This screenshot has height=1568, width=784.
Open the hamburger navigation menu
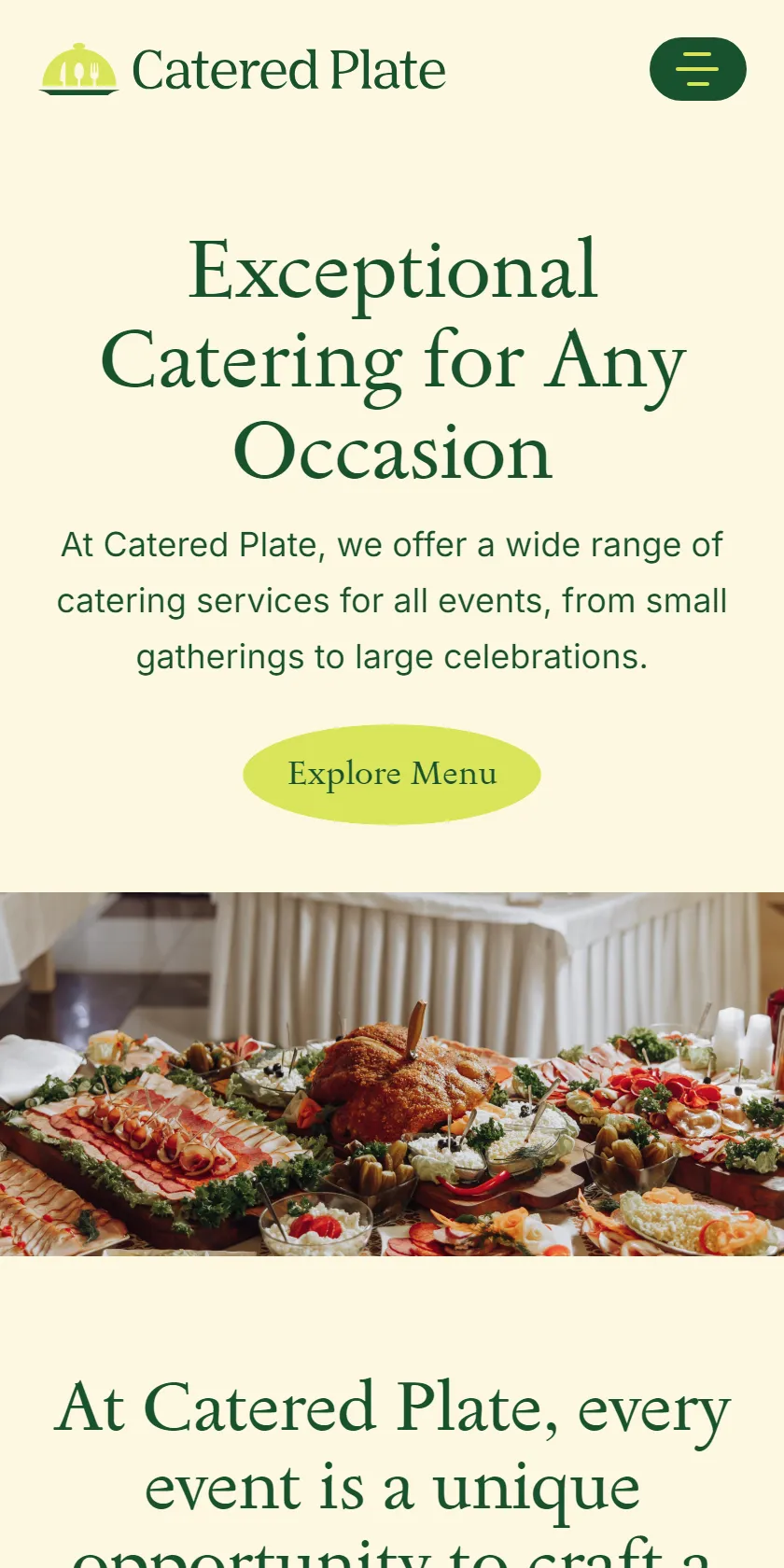[698, 69]
